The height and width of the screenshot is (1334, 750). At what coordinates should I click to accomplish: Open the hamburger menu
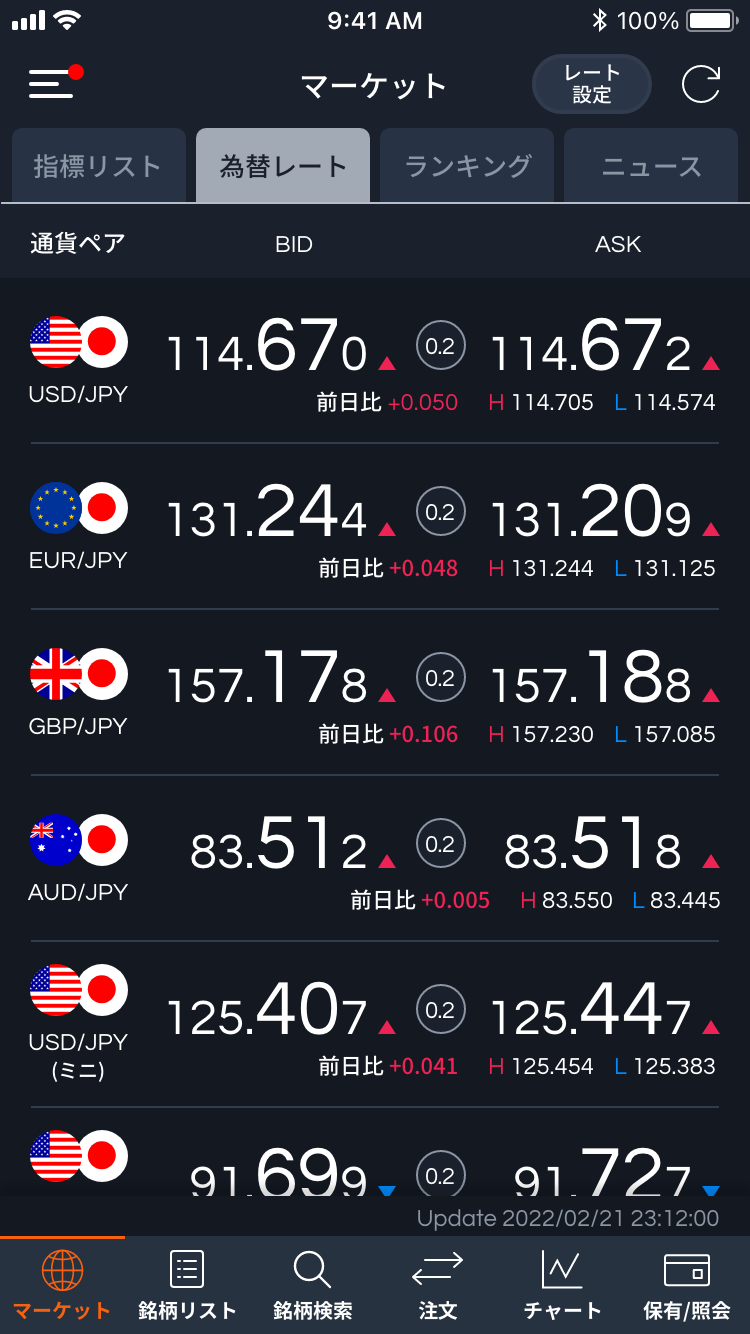(52, 85)
